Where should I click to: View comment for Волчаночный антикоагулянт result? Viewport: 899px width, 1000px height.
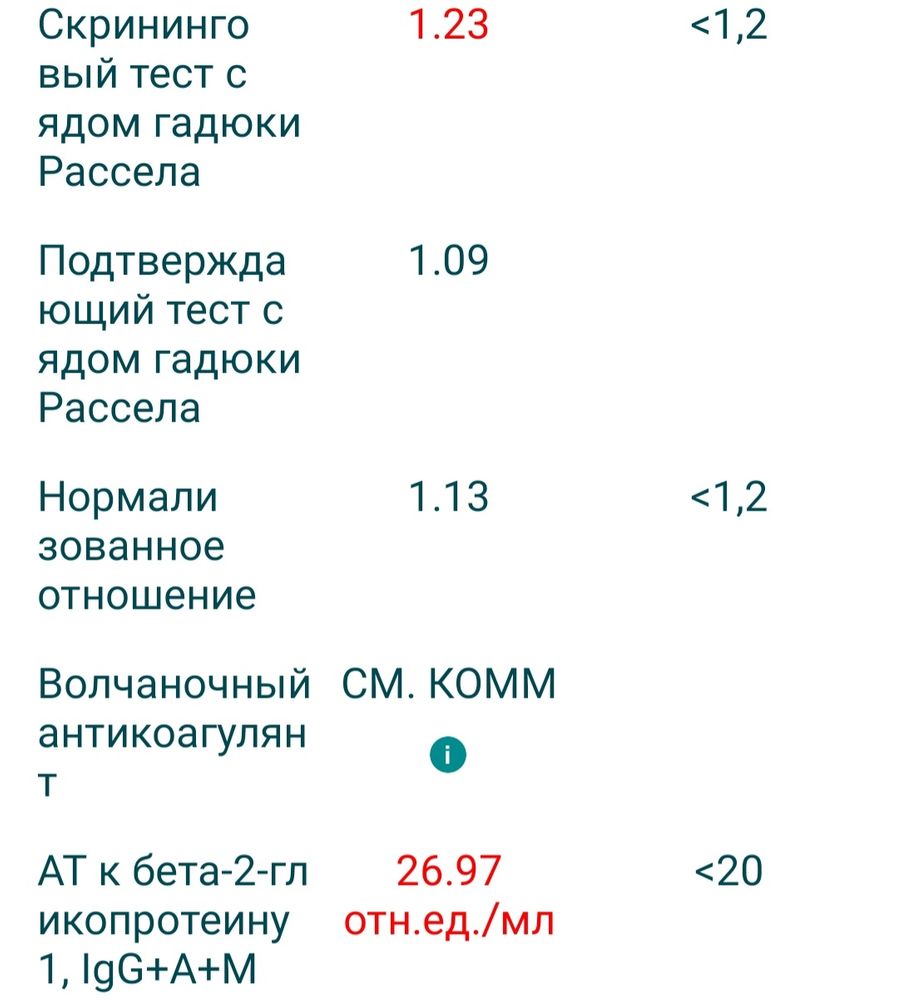pyautogui.click(x=448, y=755)
